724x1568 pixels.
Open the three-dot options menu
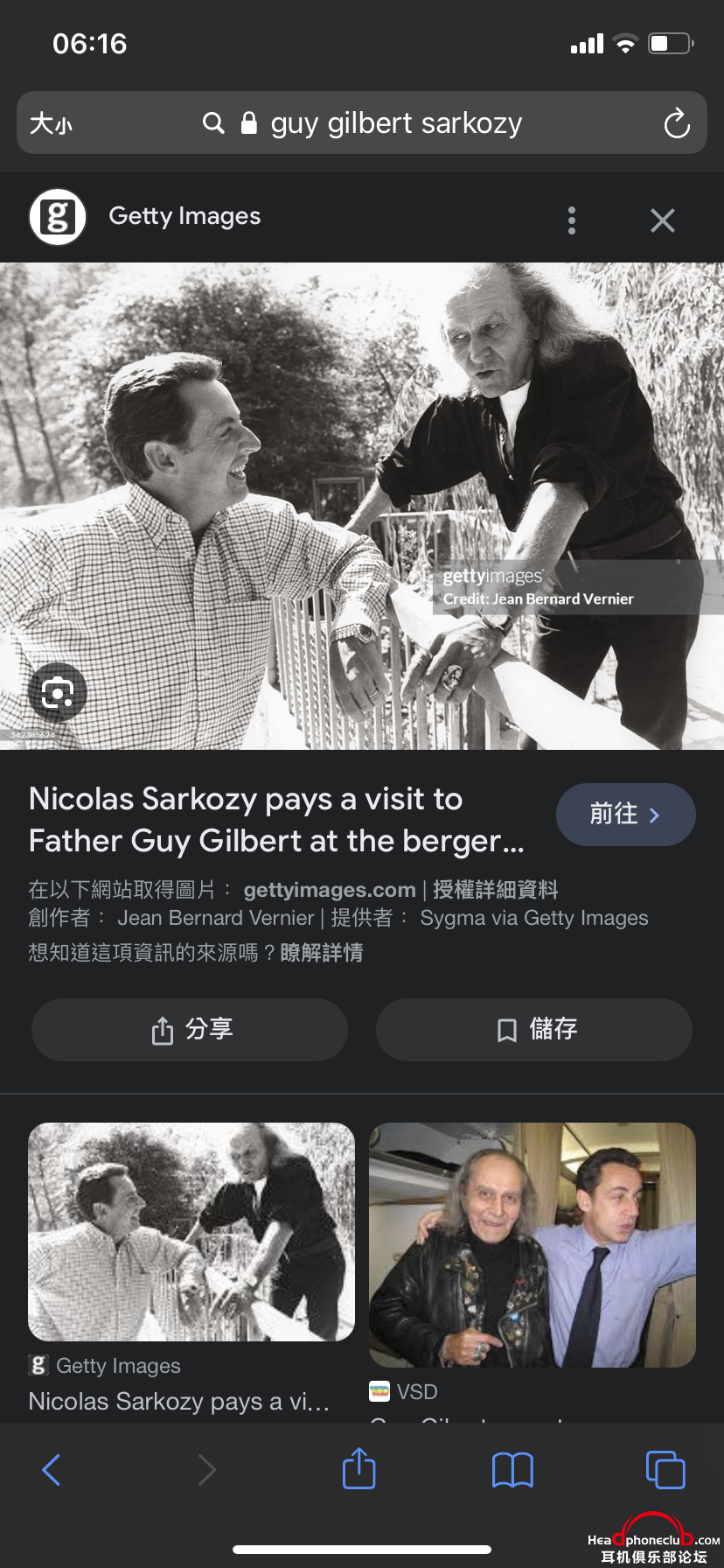tap(572, 220)
